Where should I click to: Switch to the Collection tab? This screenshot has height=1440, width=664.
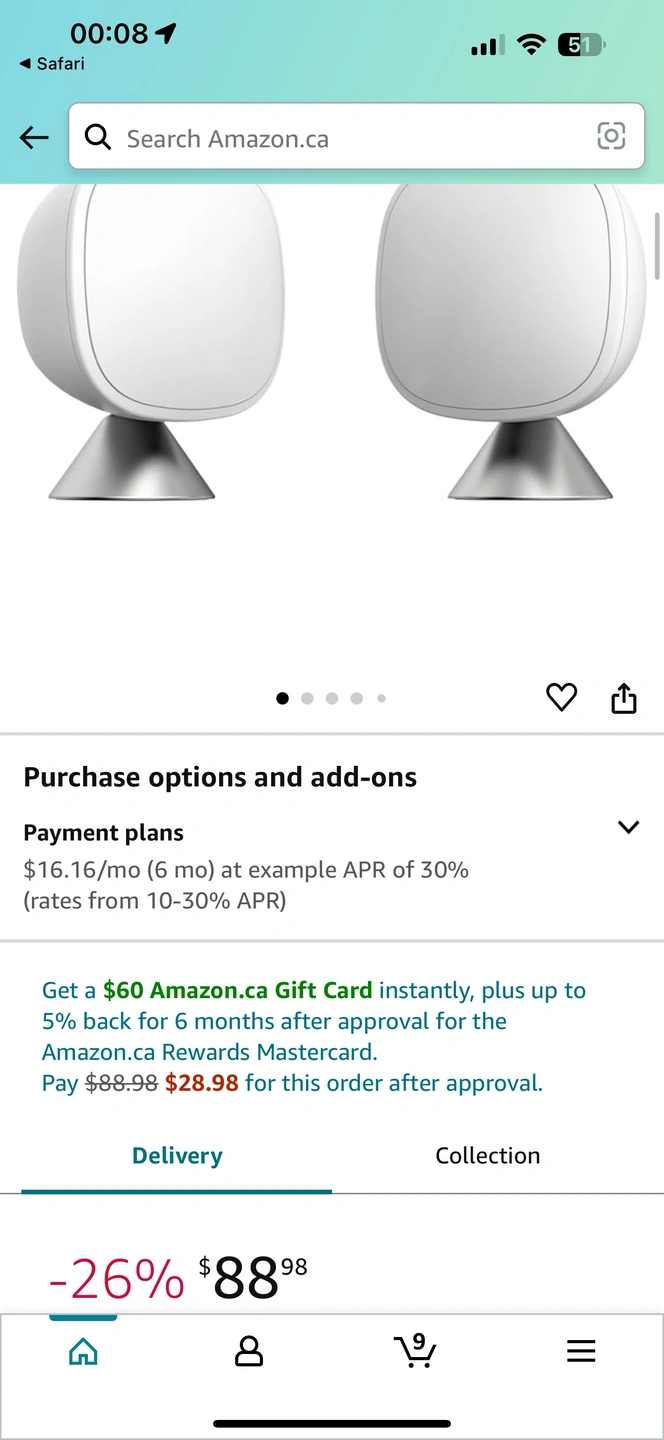[488, 1155]
